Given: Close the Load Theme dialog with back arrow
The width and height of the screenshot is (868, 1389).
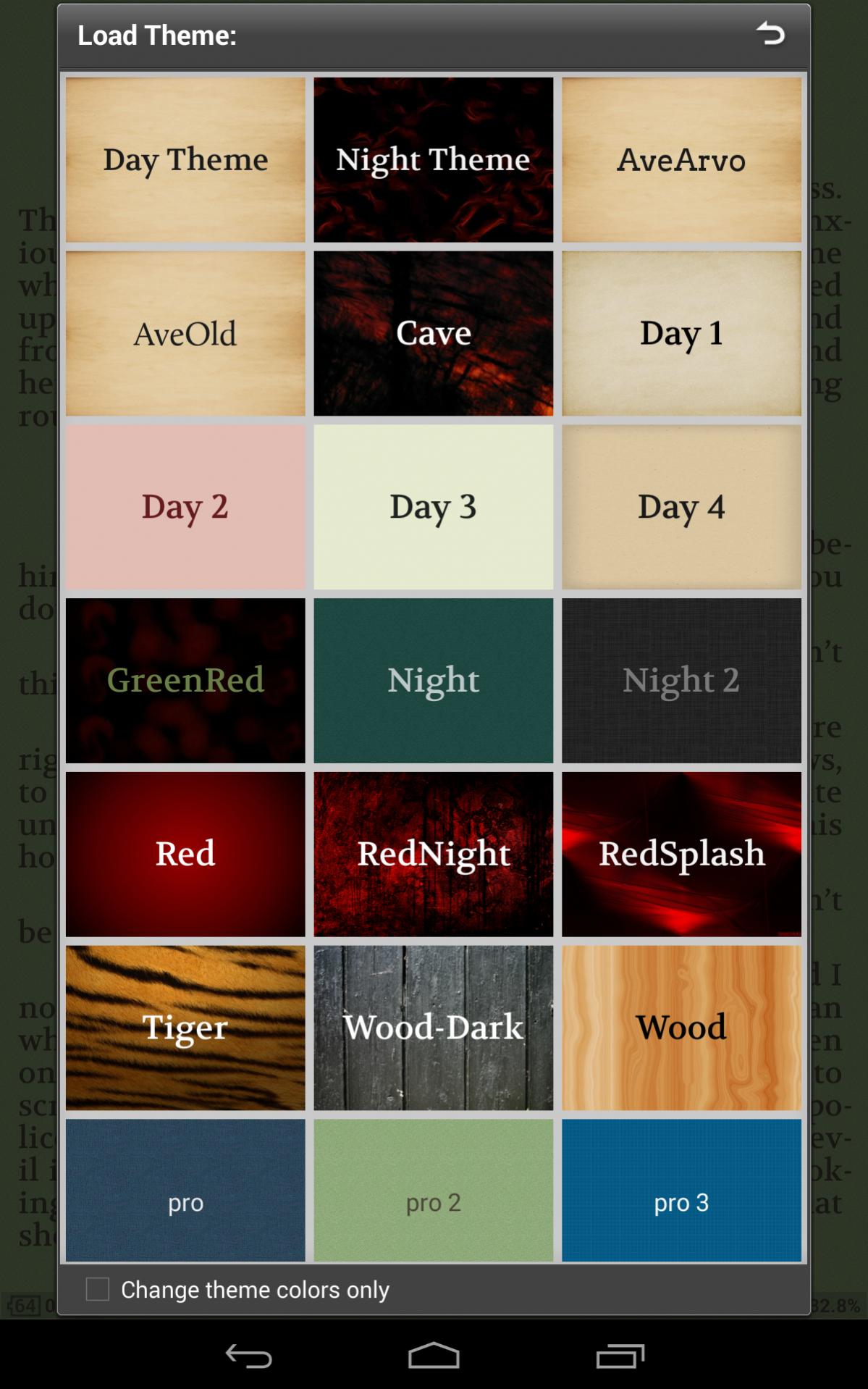Looking at the screenshot, I should pos(770,34).
